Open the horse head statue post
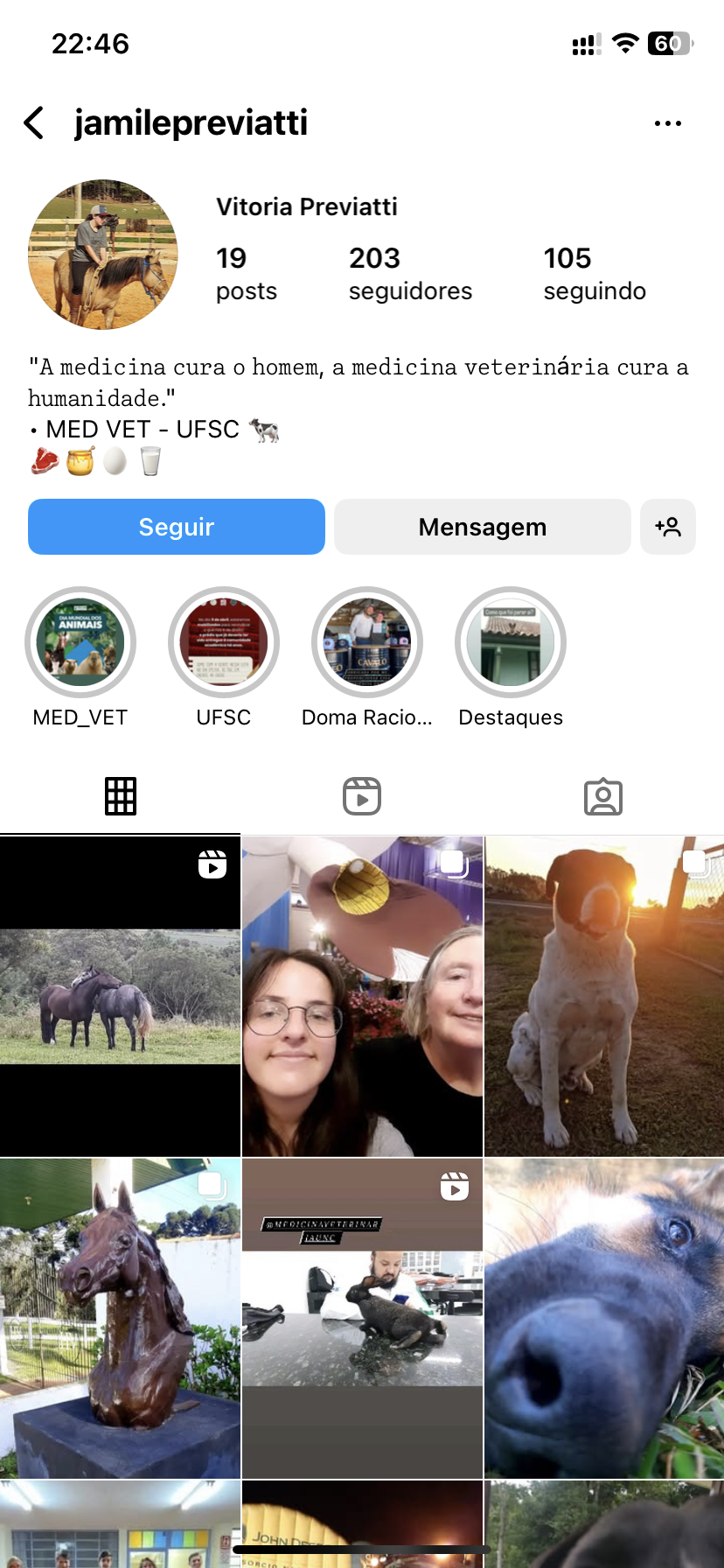The height and width of the screenshot is (1568, 724). [120, 1318]
